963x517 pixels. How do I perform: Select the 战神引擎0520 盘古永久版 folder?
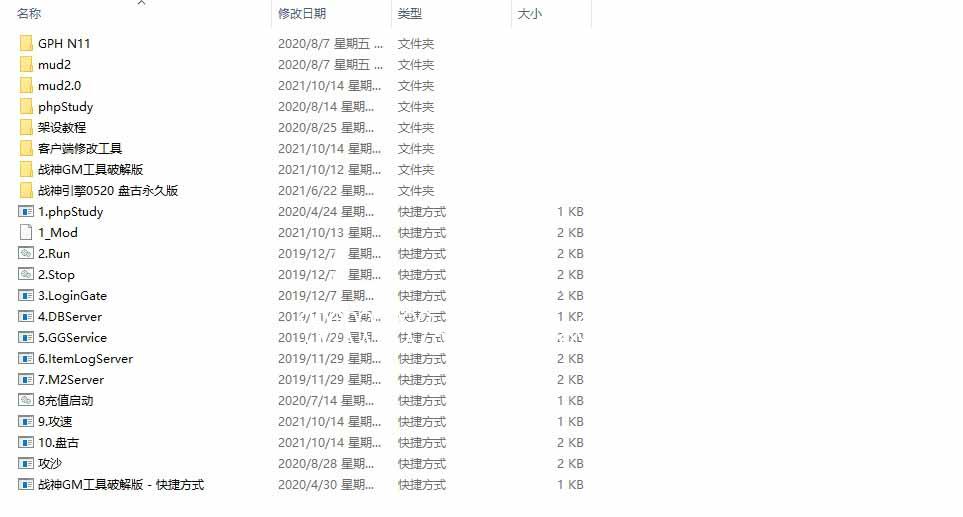107,191
